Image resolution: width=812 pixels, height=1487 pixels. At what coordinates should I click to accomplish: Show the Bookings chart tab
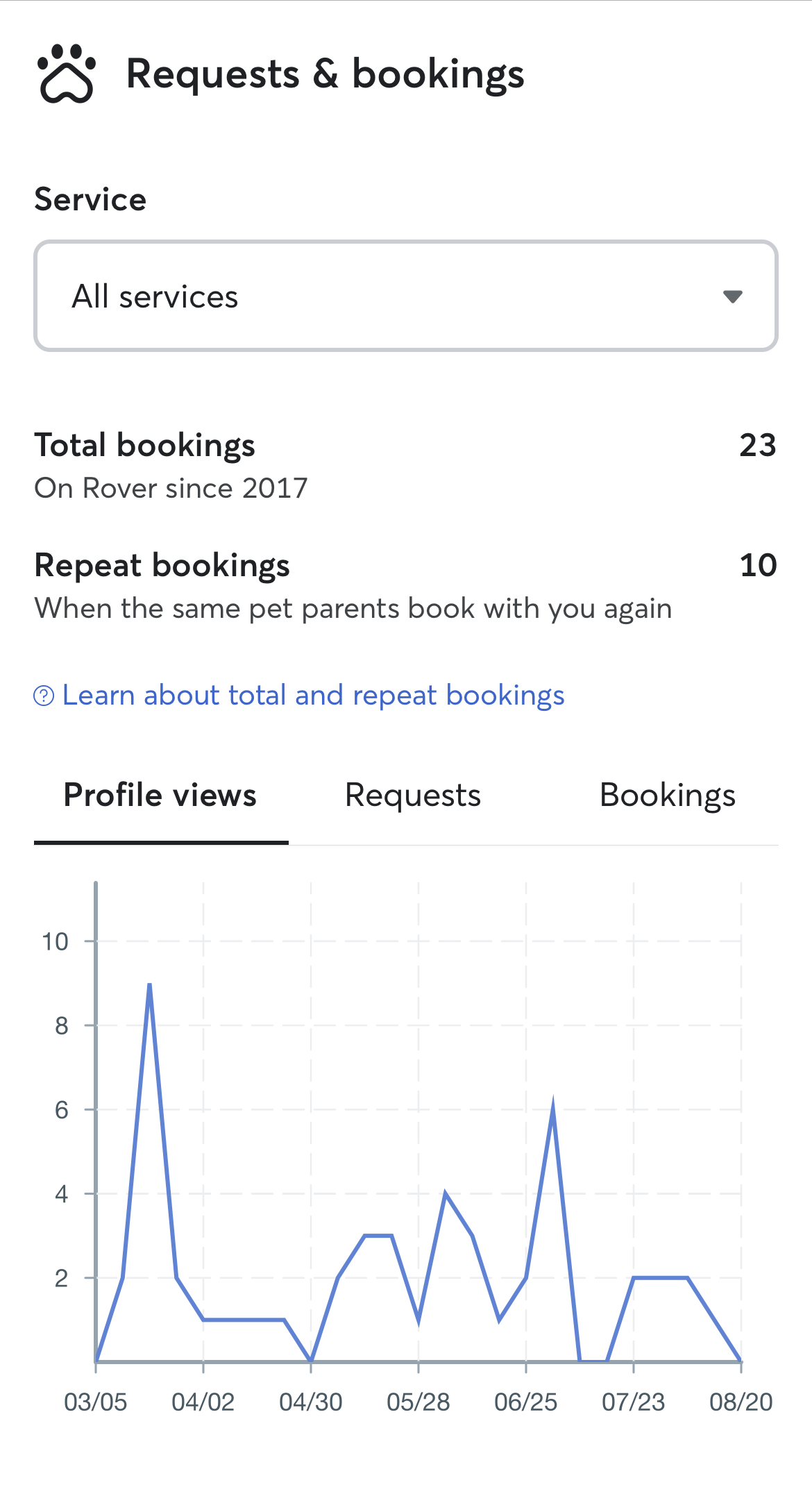667,796
